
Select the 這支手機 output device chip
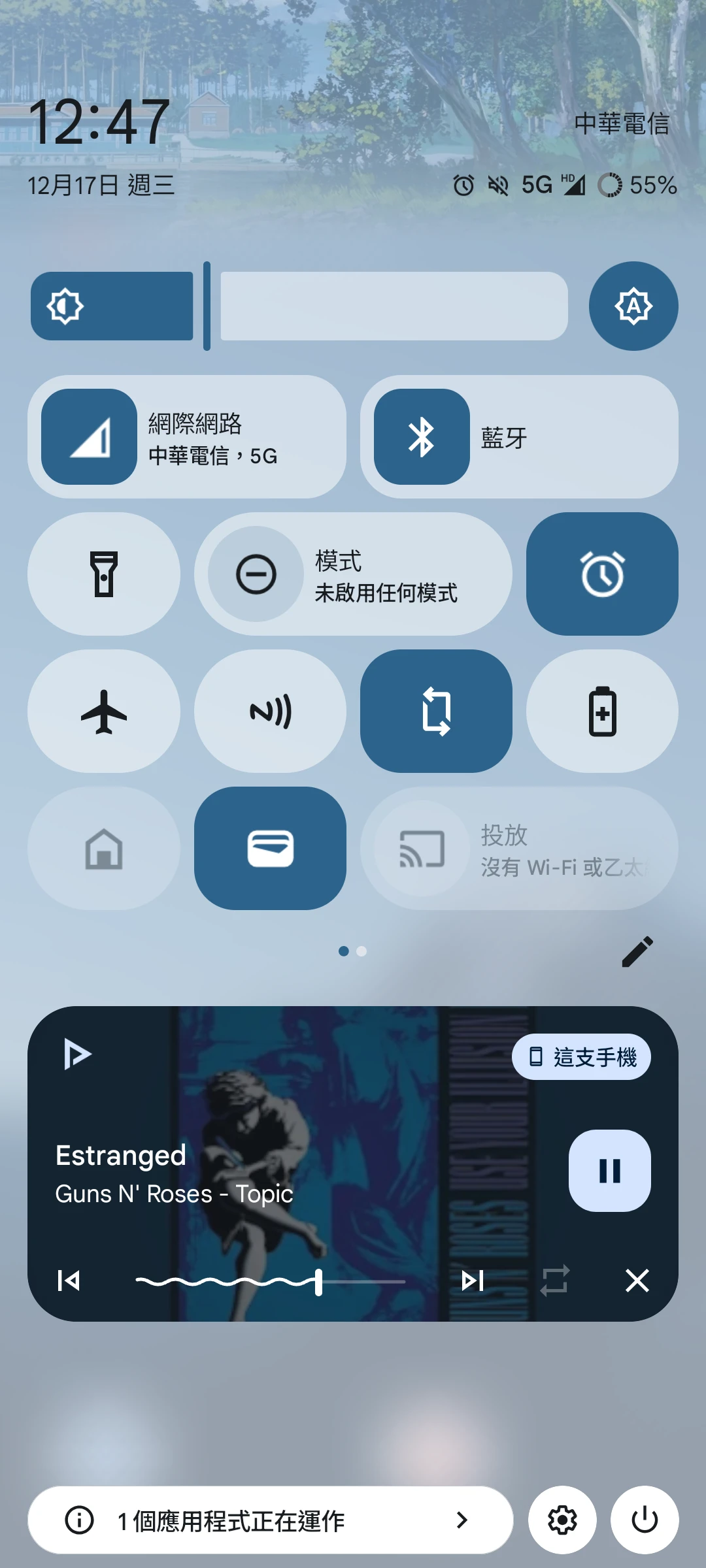(x=581, y=1057)
